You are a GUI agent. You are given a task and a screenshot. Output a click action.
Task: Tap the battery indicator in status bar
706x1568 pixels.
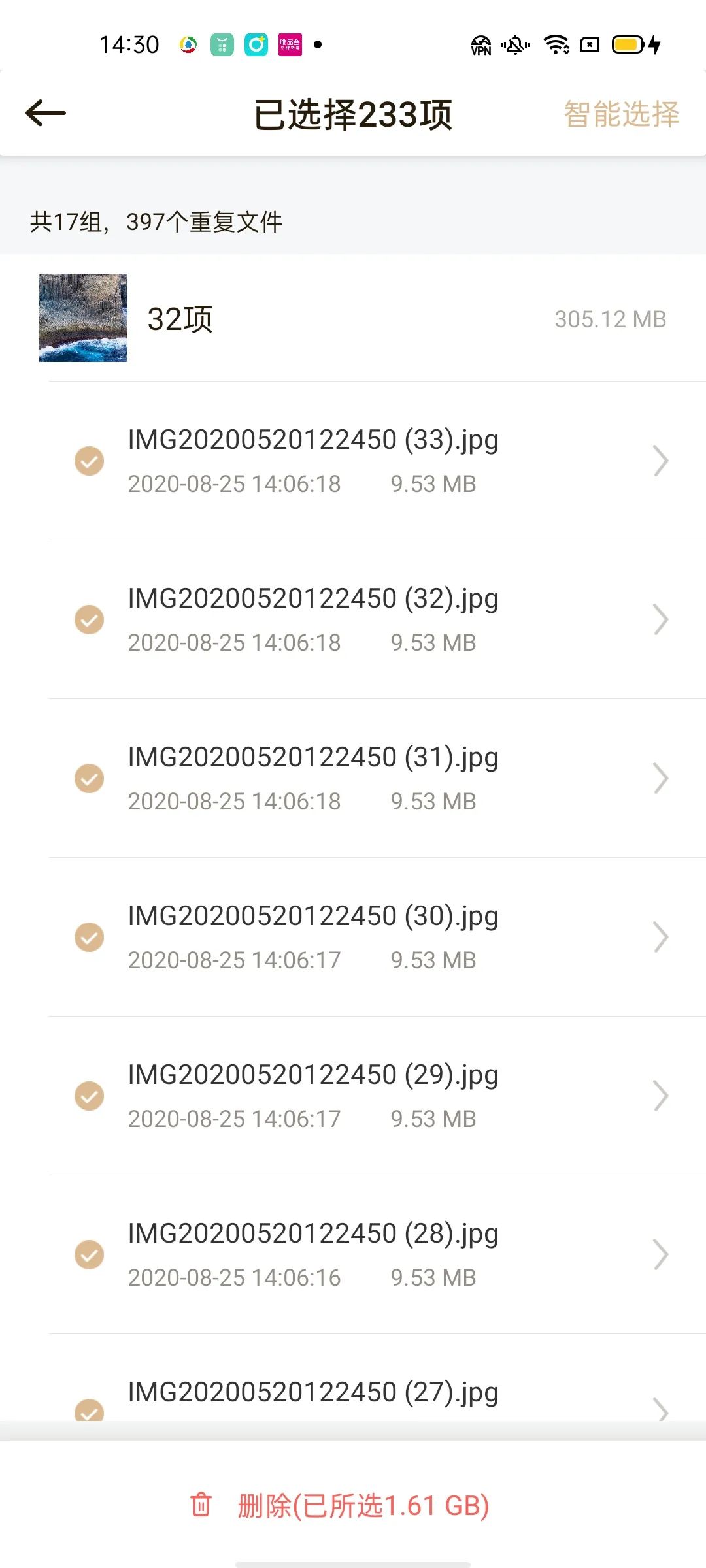click(x=626, y=44)
